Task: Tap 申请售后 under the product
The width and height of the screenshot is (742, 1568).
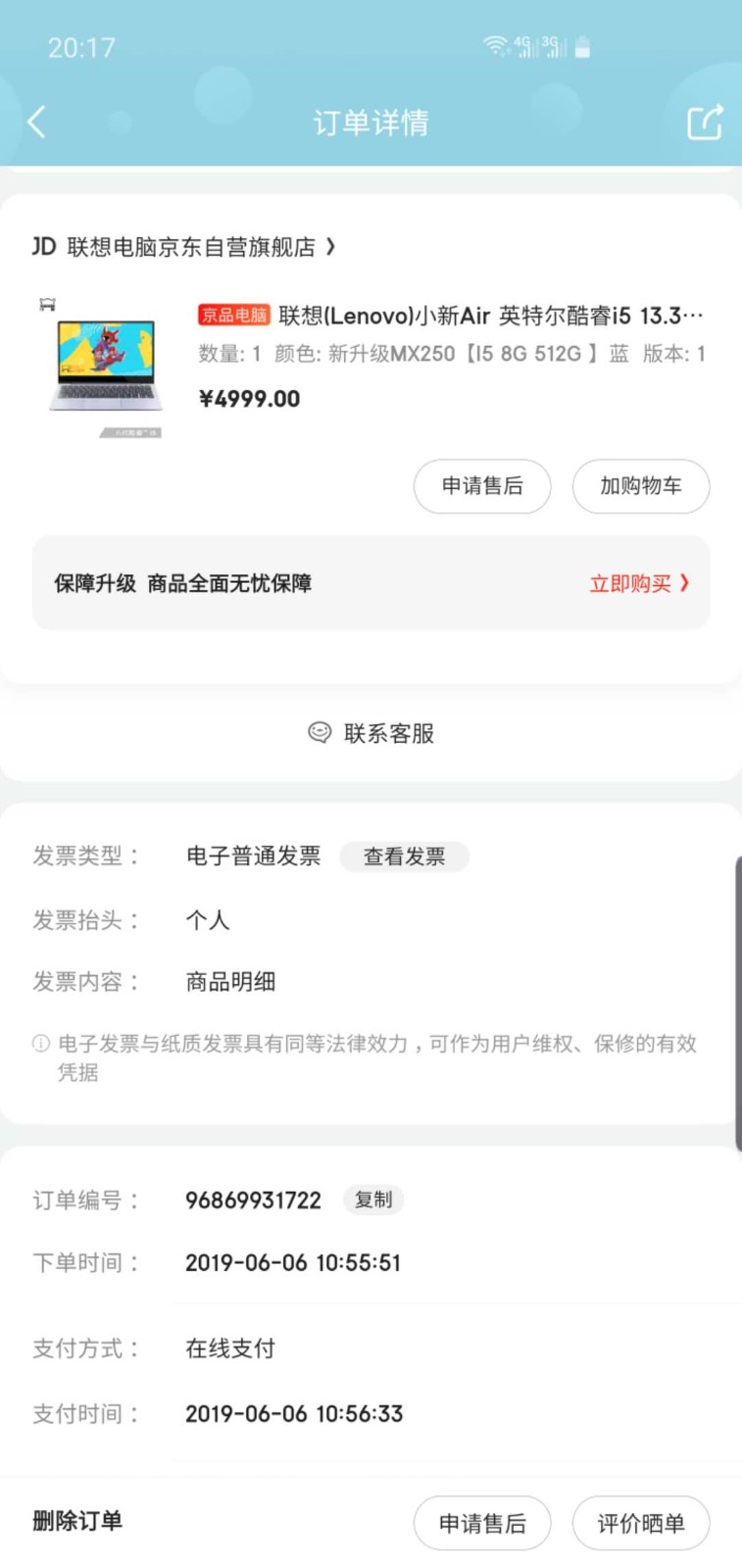Action: coord(481,486)
